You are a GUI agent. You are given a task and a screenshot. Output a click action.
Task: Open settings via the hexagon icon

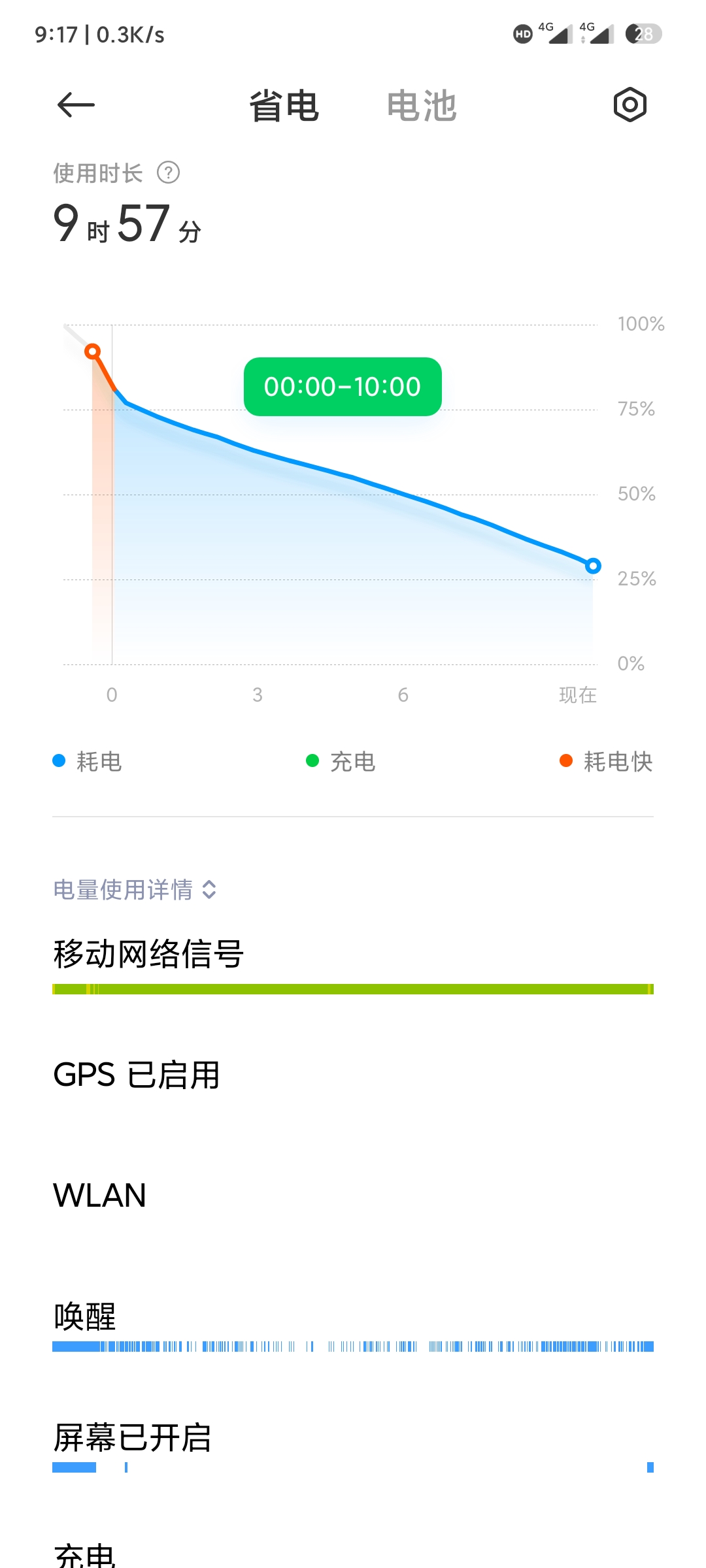(630, 105)
